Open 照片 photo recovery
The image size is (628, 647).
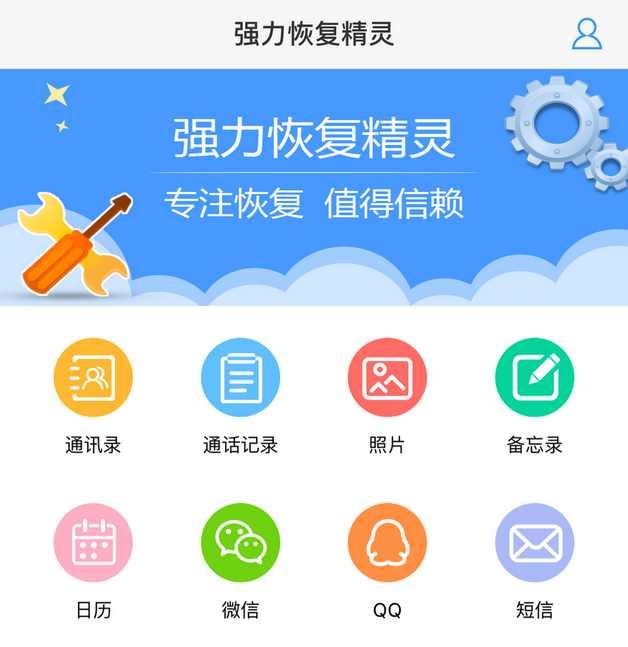(387, 377)
